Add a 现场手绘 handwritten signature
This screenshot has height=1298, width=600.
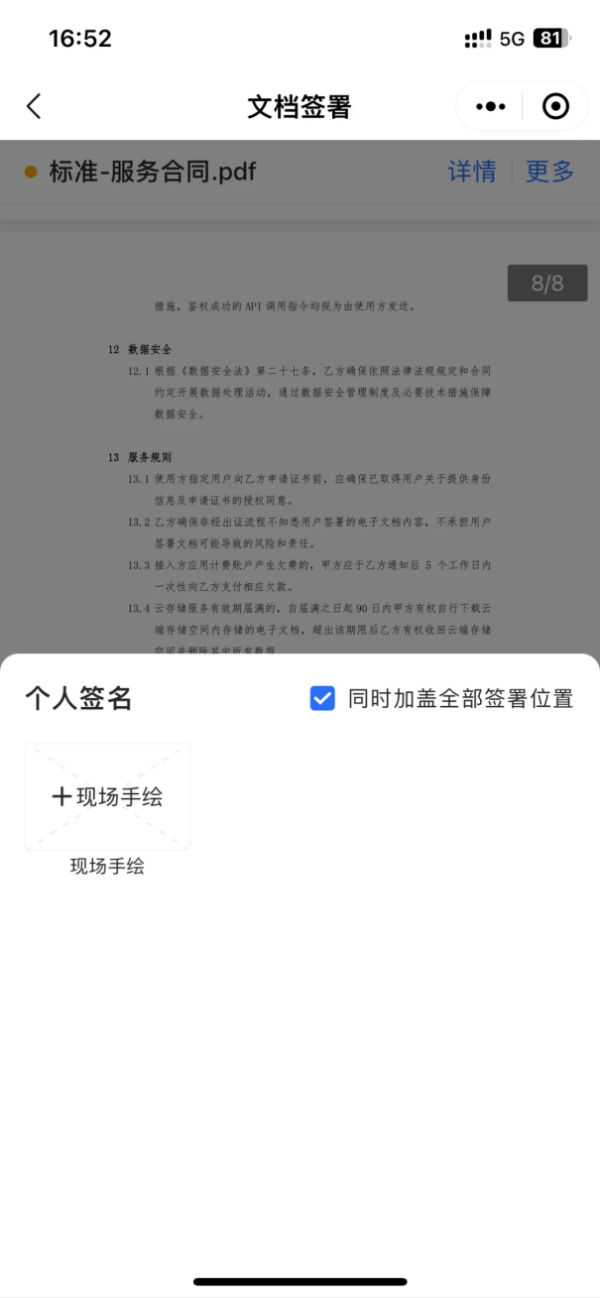(107, 797)
